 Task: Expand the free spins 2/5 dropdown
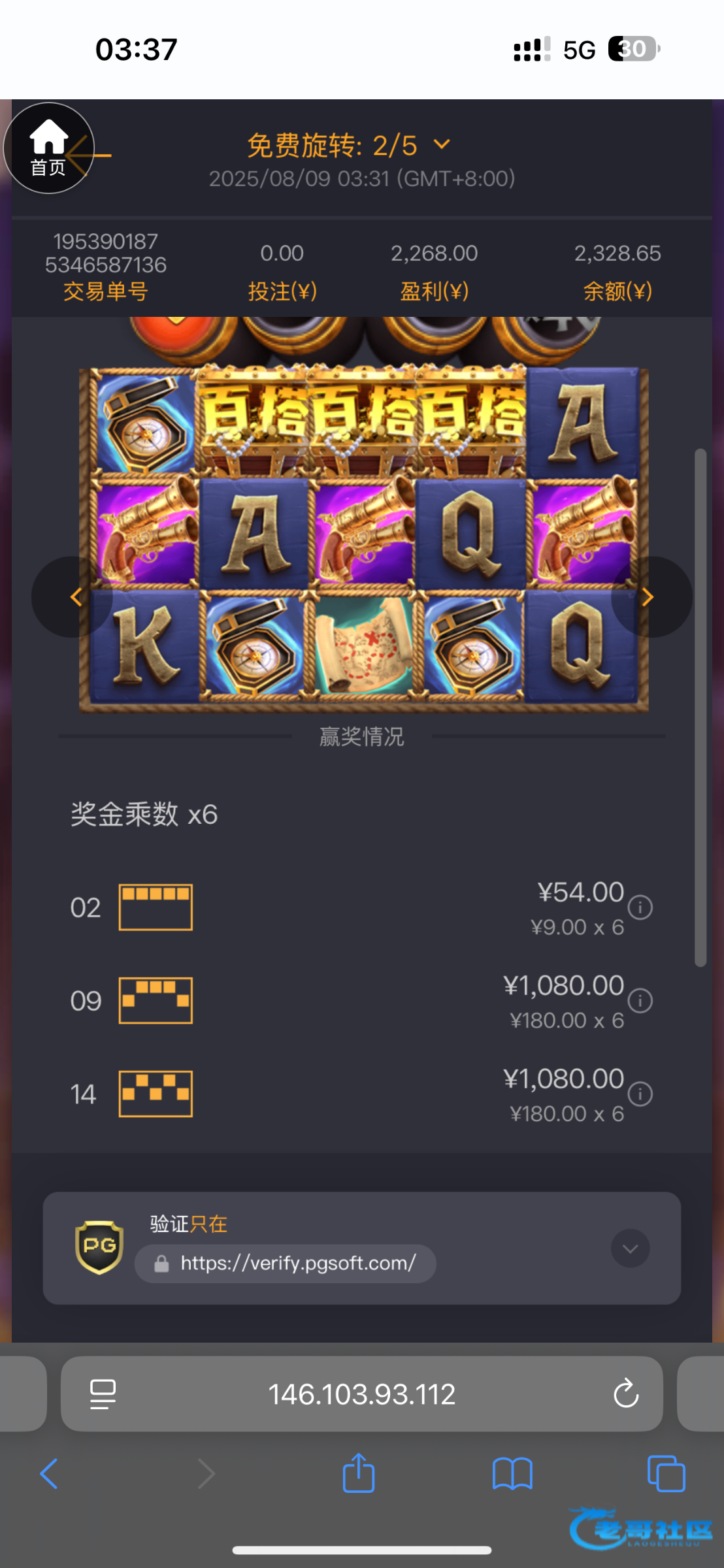point(442,144)
